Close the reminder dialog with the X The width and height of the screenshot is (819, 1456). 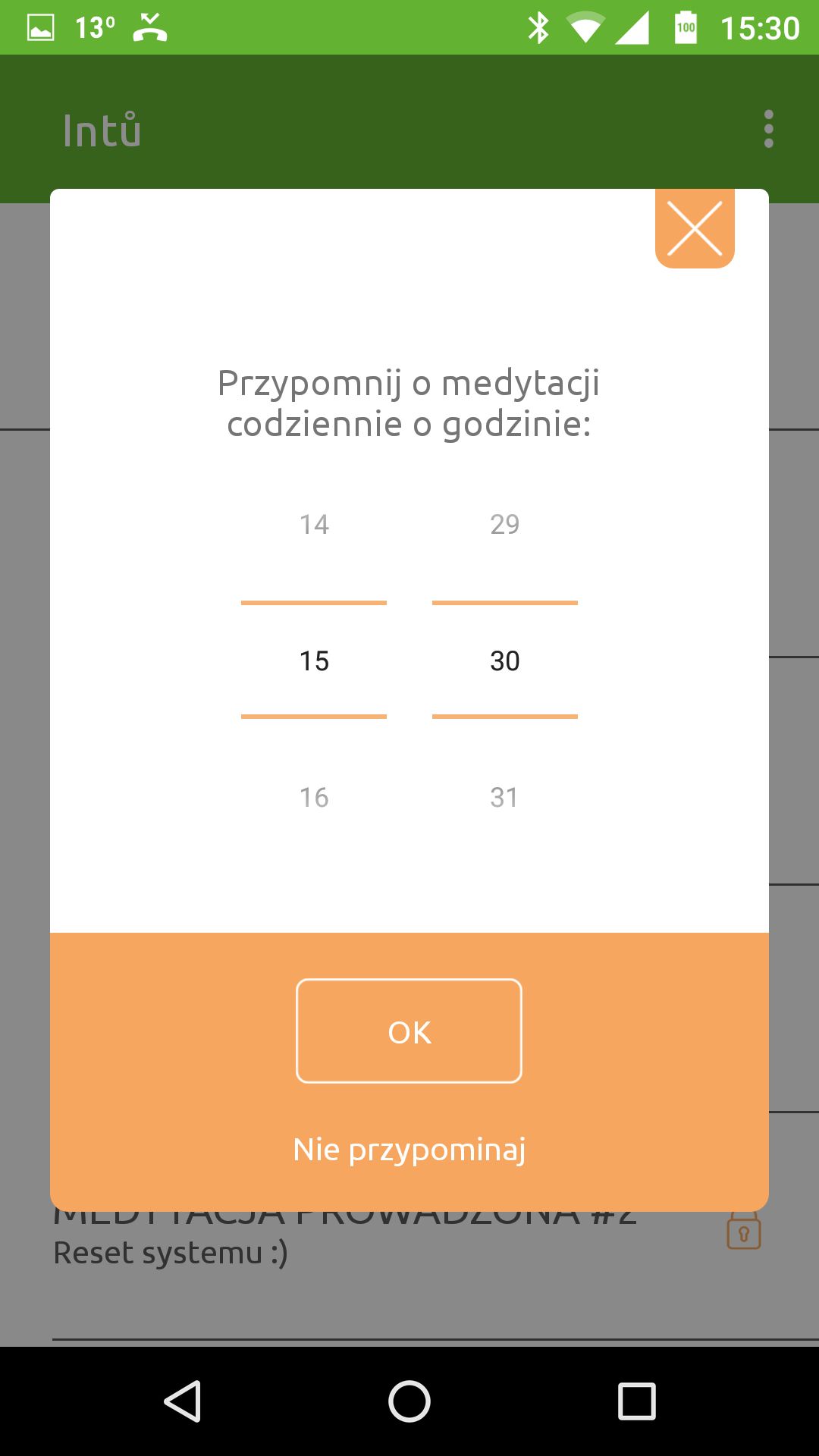click(695, 228)
